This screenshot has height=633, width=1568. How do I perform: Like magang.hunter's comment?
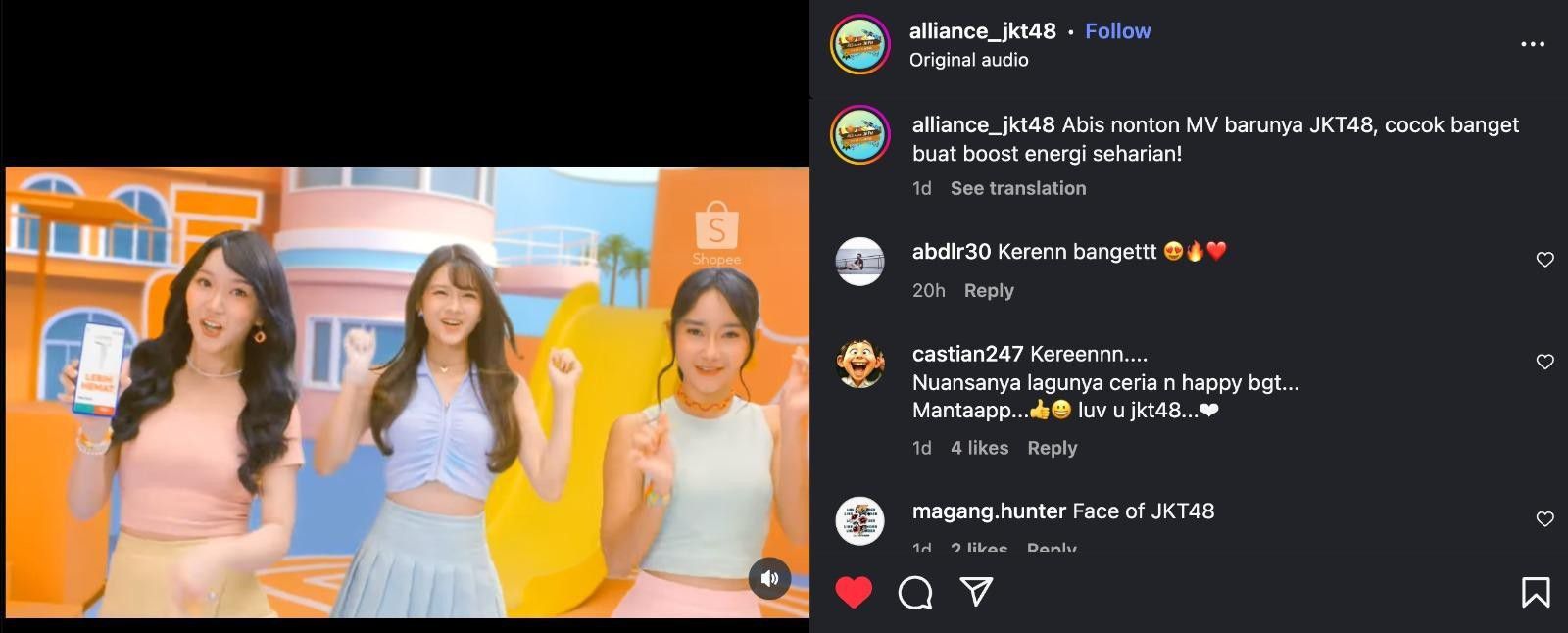pyautogui.click(x=1544, y=518)
